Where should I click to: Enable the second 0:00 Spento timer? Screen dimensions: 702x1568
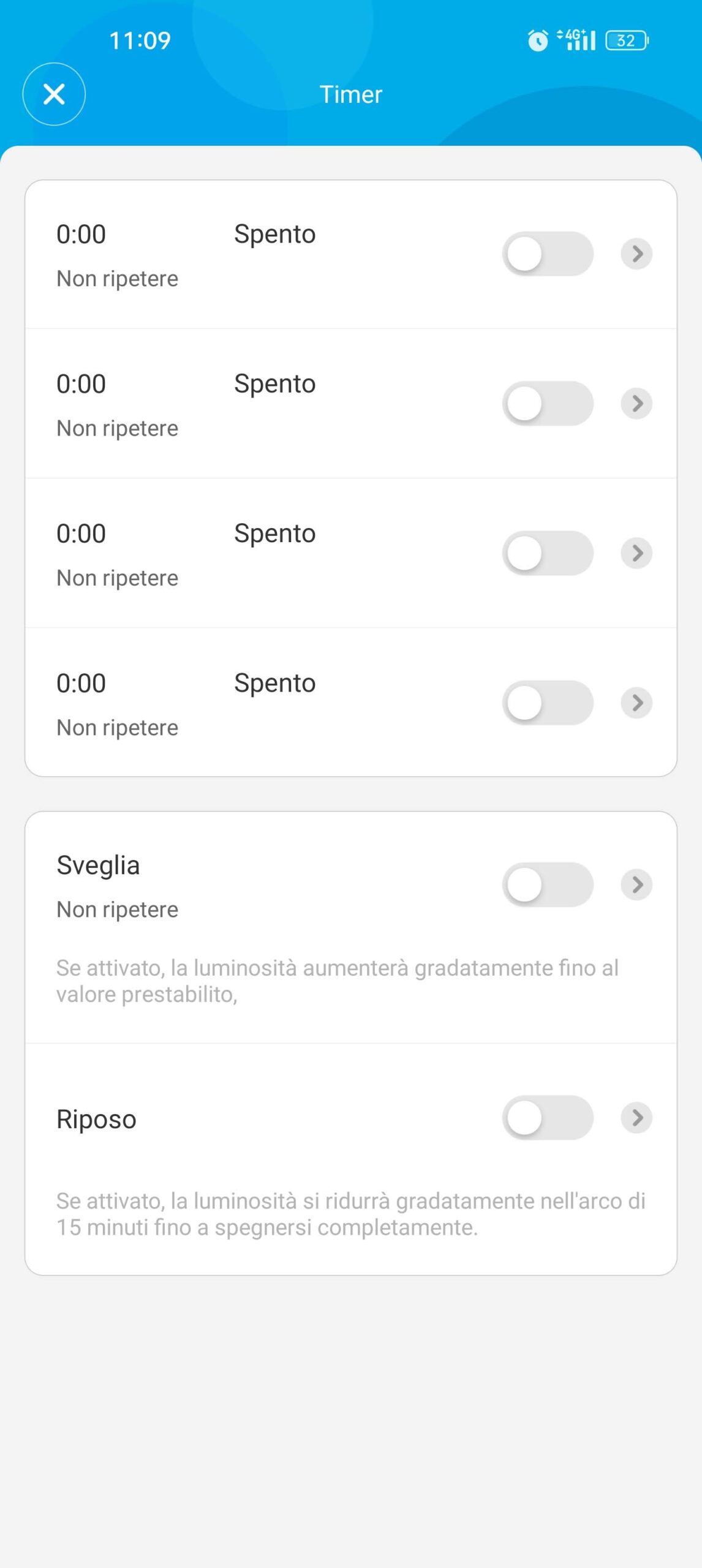(x=547, y=404)
